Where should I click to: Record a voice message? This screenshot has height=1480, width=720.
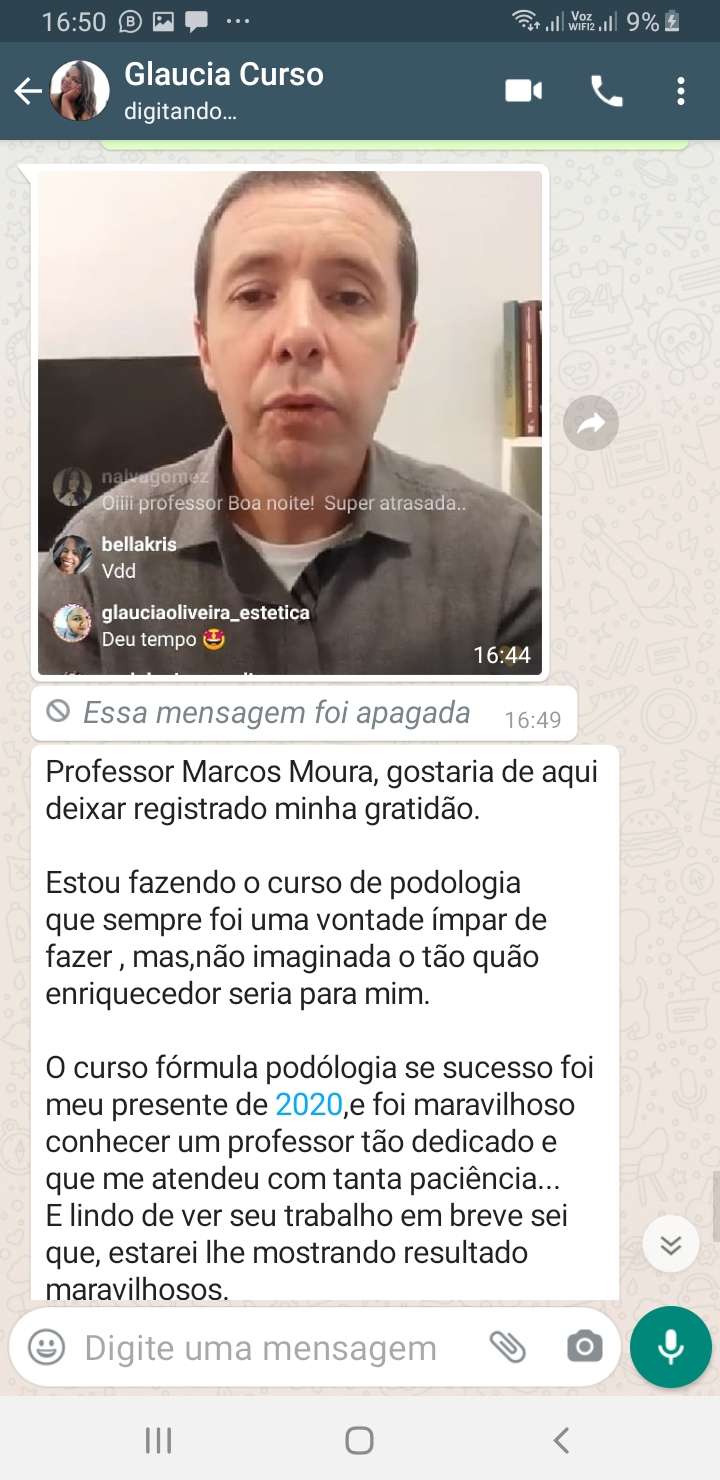tap(670, 1348)
